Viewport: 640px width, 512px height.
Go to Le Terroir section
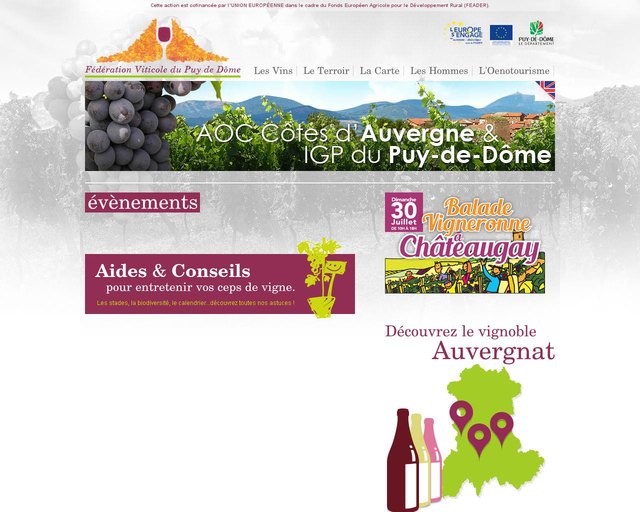(x=325, y=71)
